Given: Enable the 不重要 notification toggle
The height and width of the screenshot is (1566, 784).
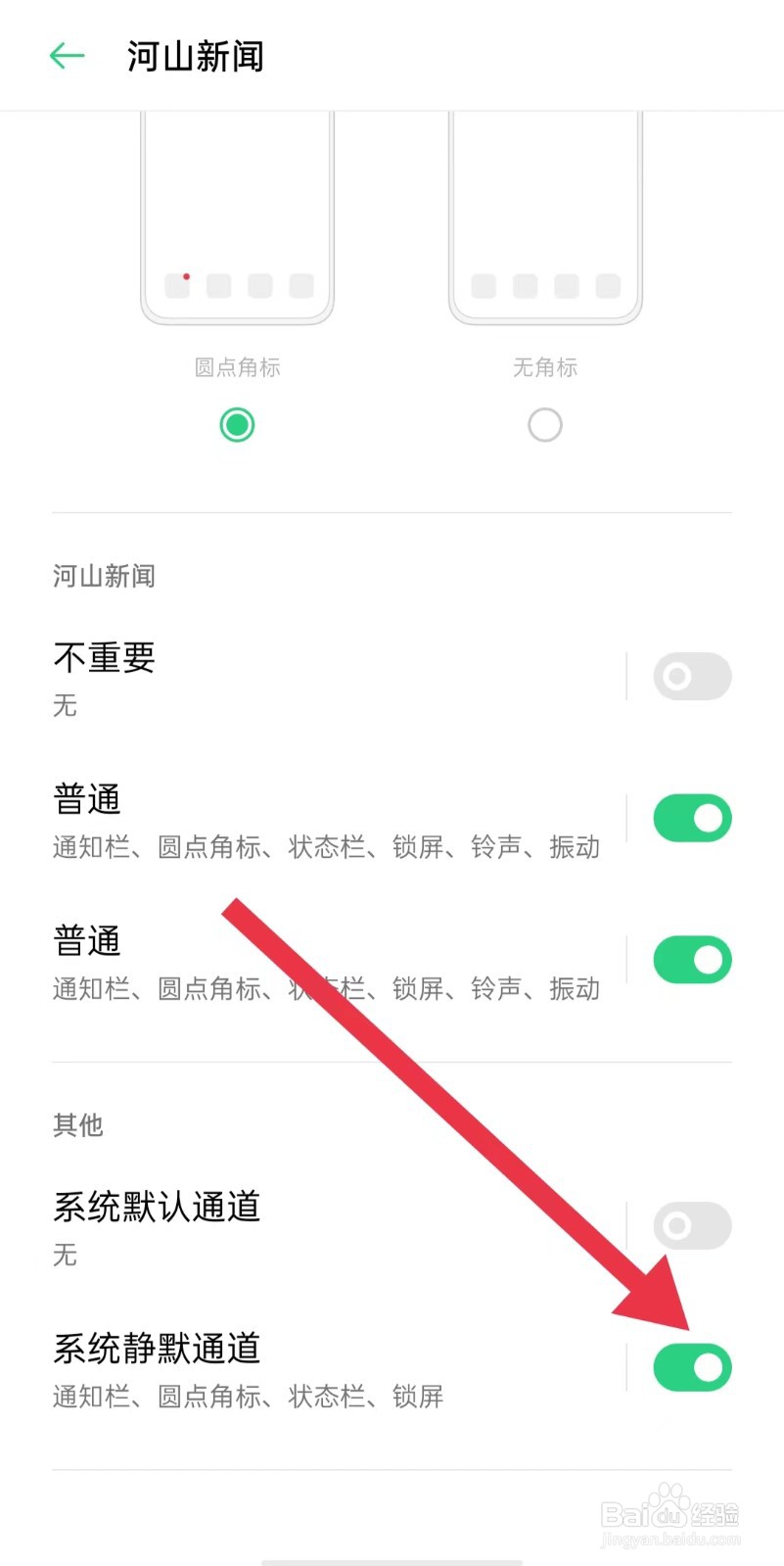Looking at the screenshot, I should (x=692, y=676).
